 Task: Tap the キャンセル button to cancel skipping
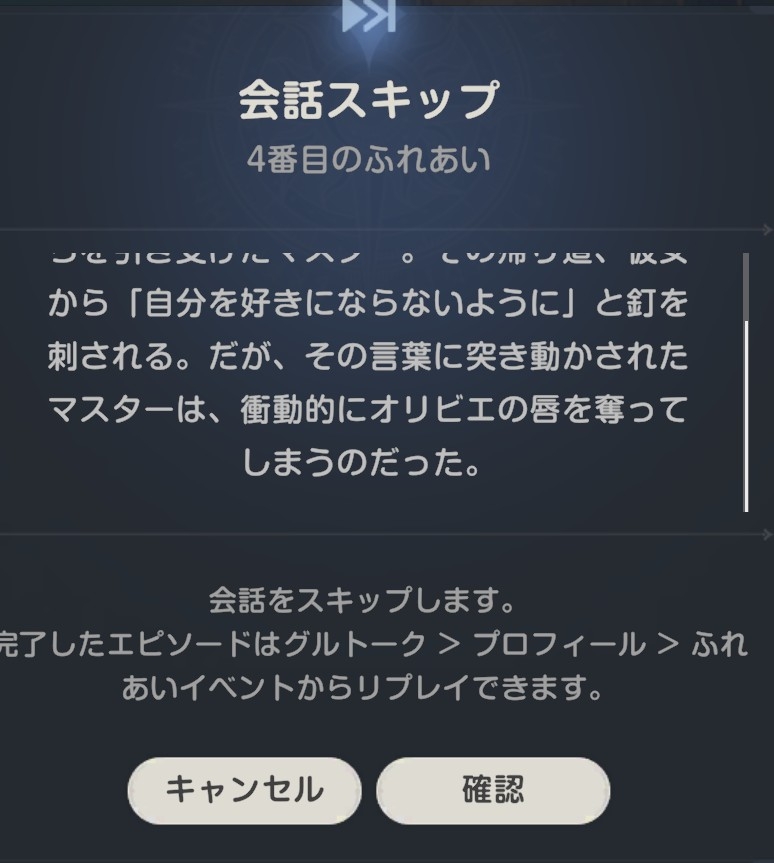pyautogui.click(x=244, y=790)
